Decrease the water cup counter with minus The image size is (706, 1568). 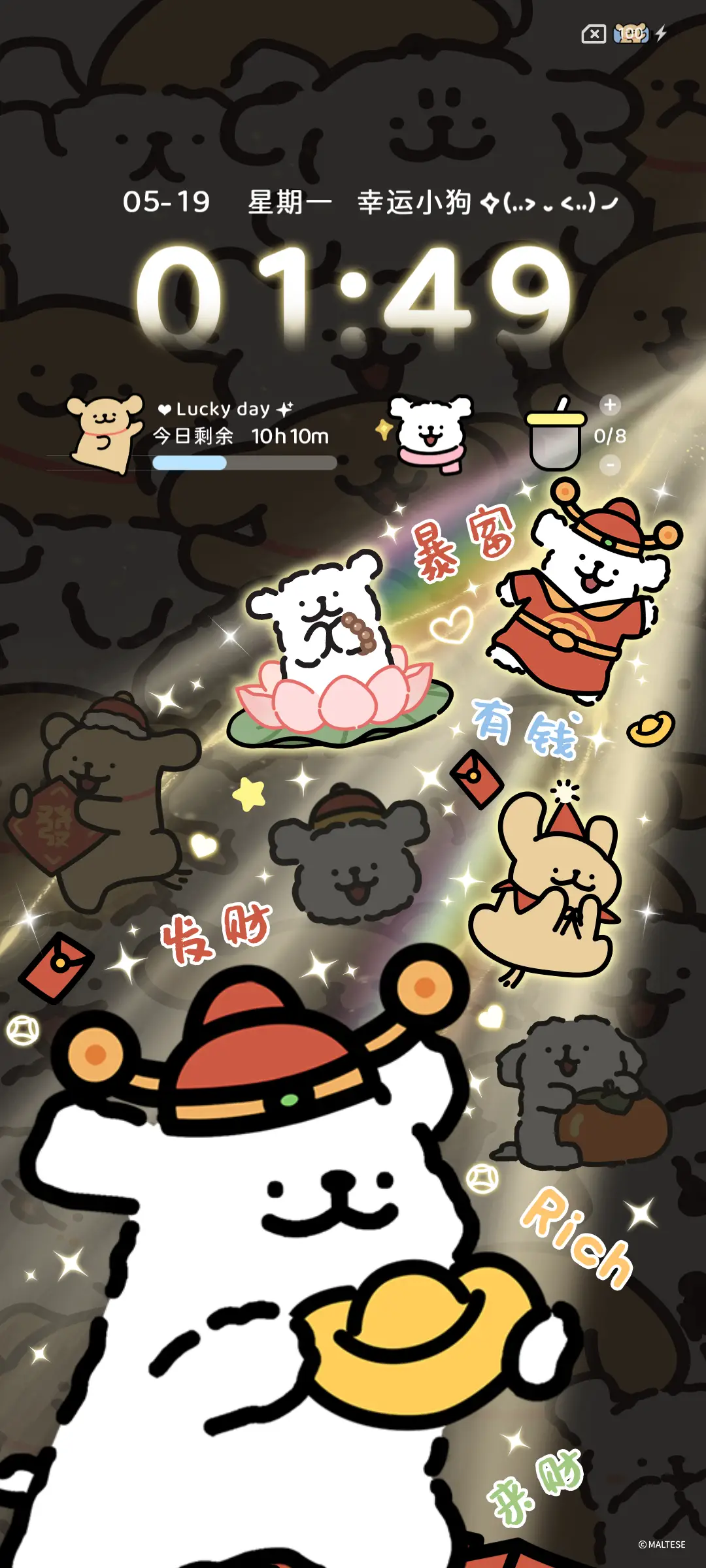tap(610, 465)
